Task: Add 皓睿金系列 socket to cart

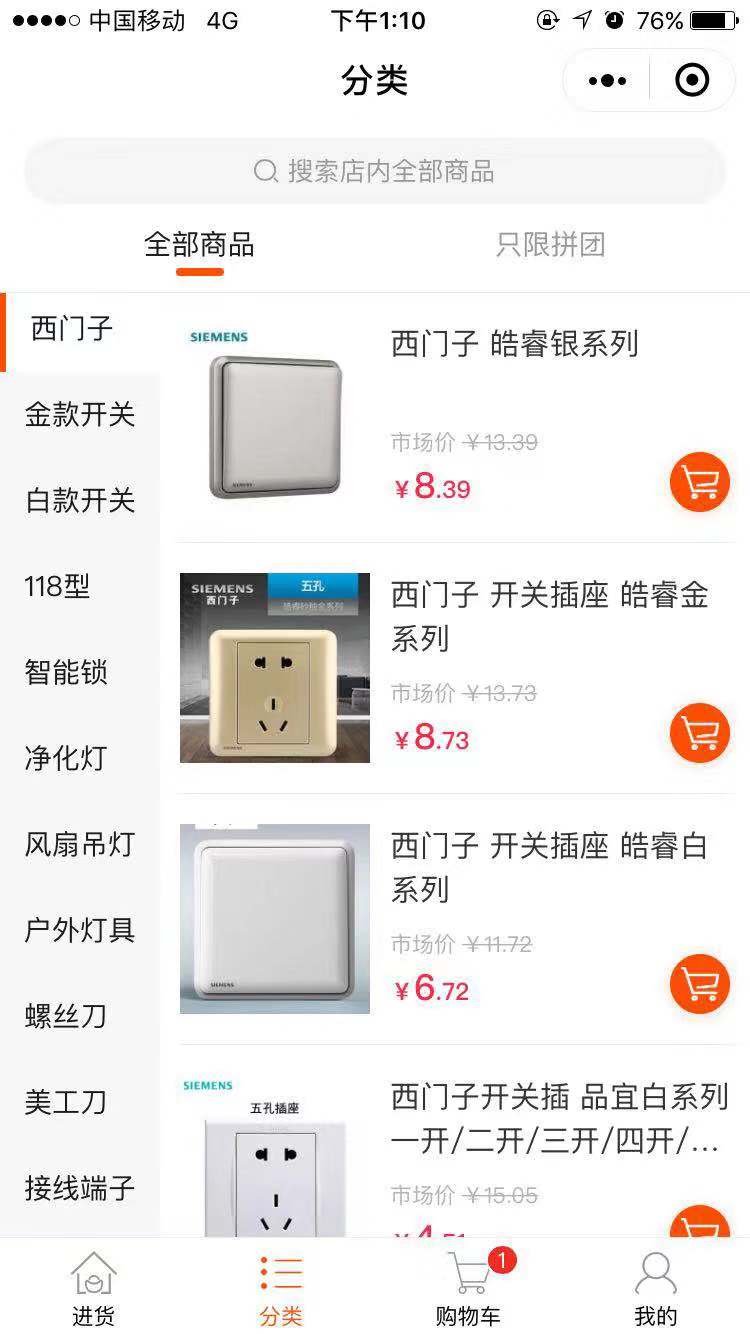Action: 699,733
